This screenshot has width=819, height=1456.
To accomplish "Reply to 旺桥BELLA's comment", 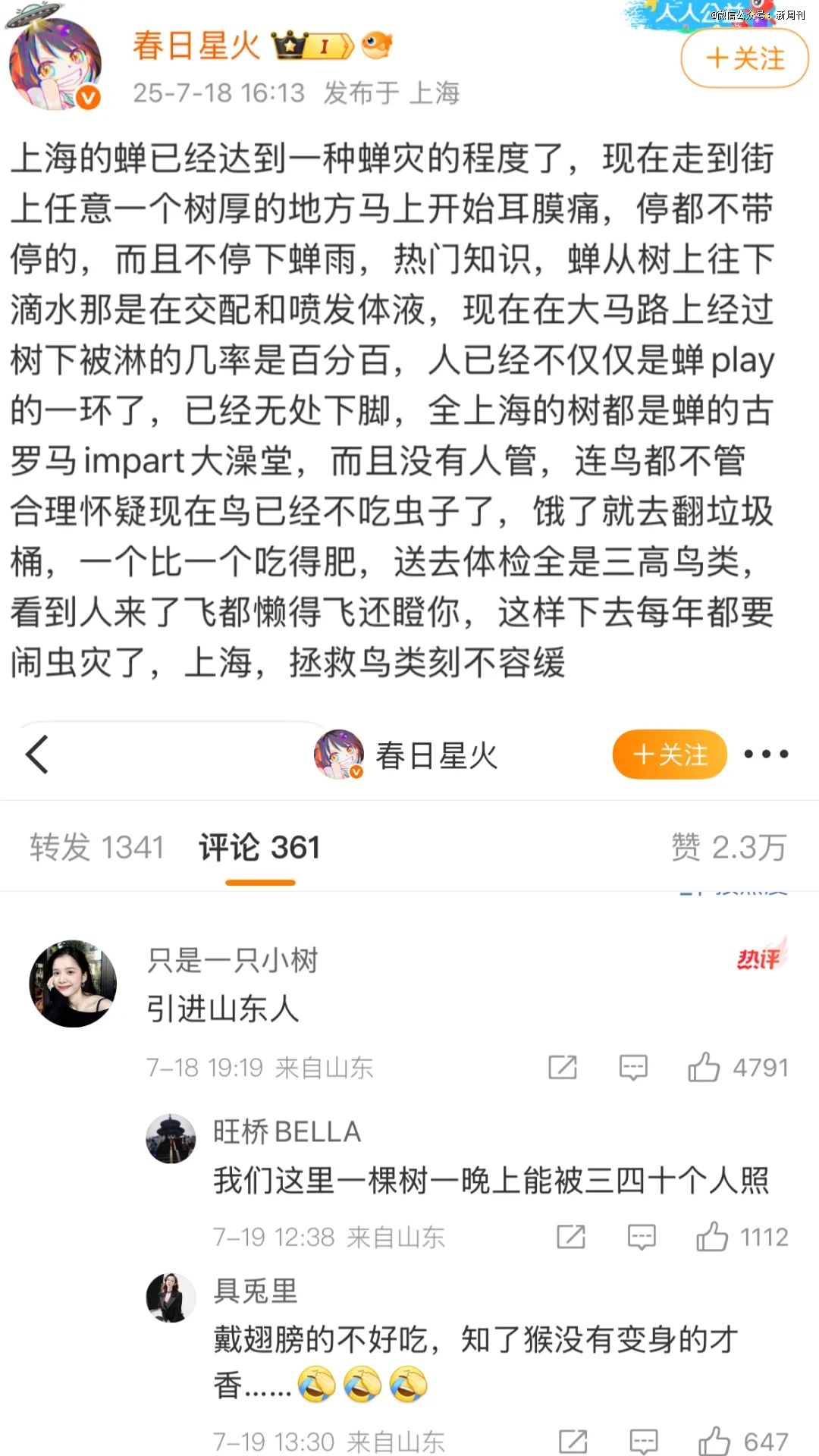I will (x=642, y=1237).
